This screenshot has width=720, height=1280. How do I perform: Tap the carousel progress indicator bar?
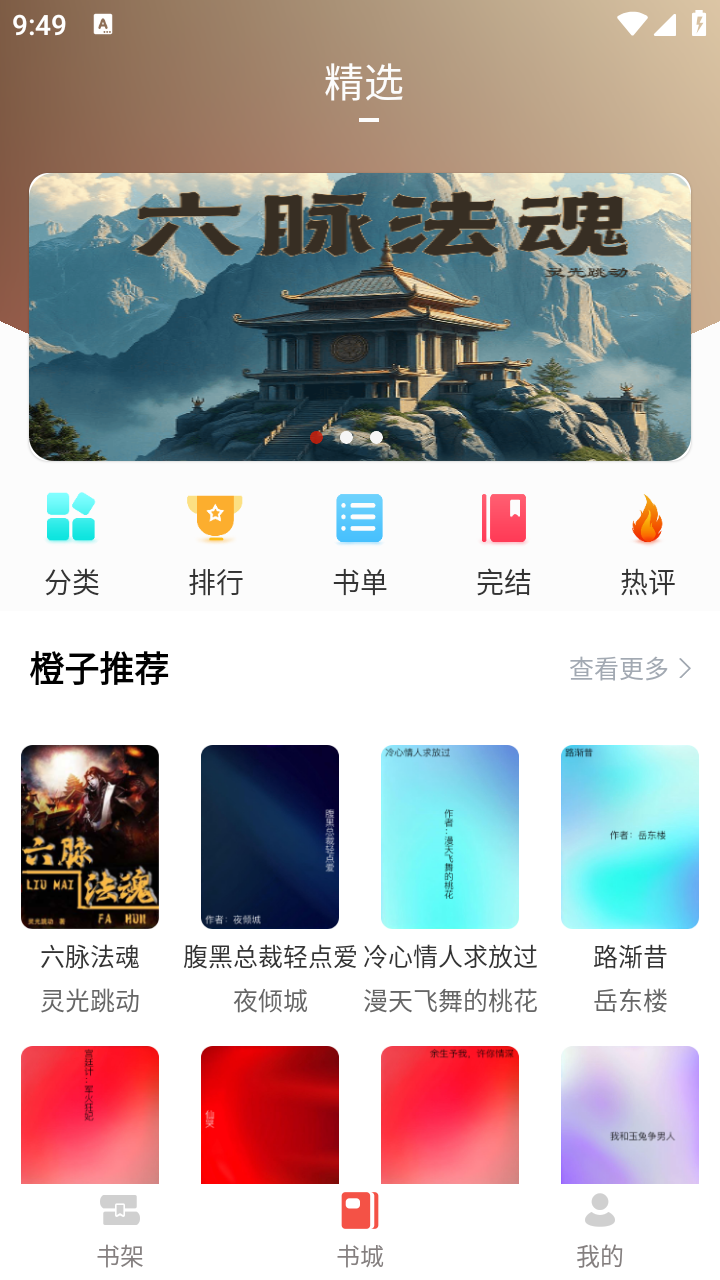(x=347, y=437)
